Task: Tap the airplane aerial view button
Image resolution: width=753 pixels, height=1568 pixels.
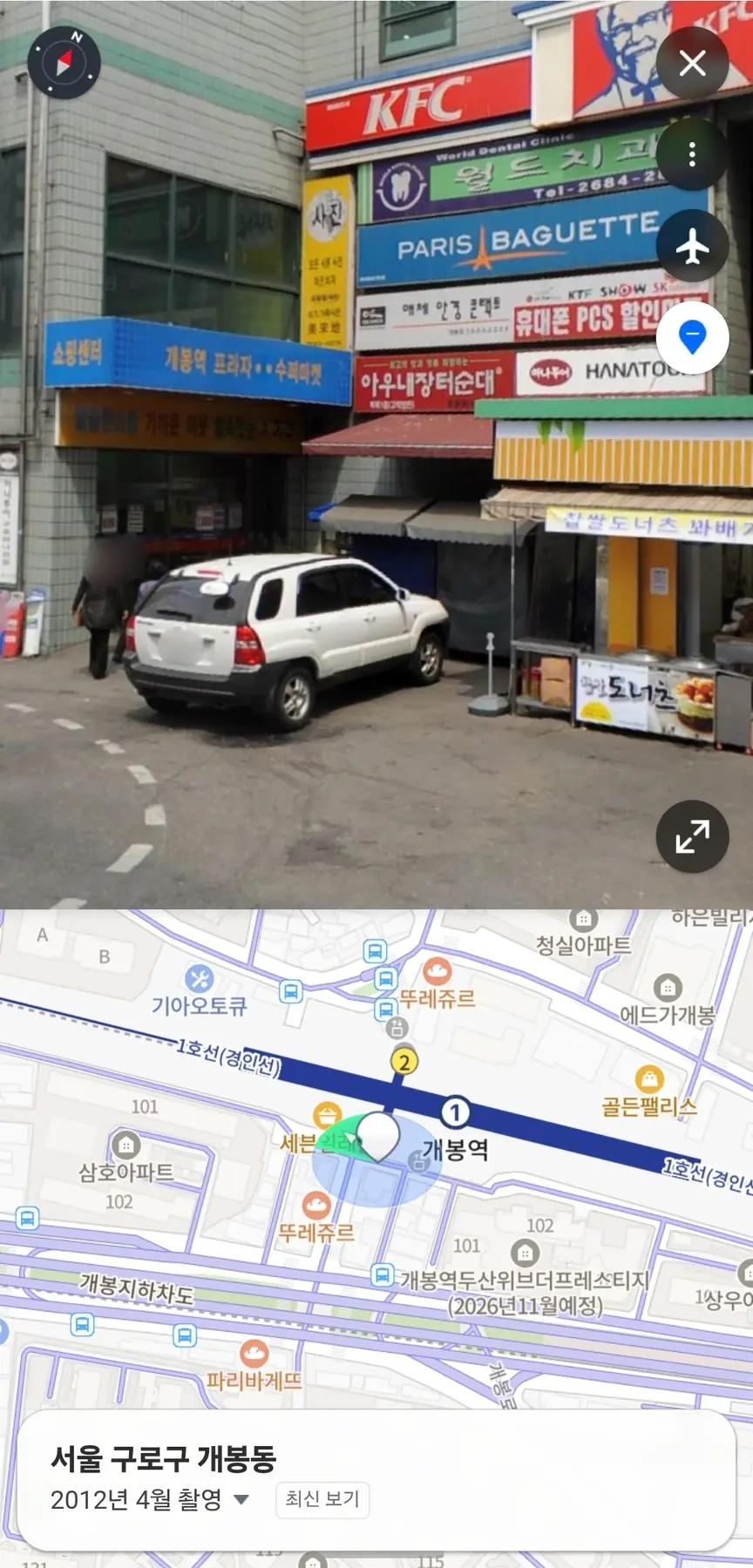Action: (x=692, y=247)
